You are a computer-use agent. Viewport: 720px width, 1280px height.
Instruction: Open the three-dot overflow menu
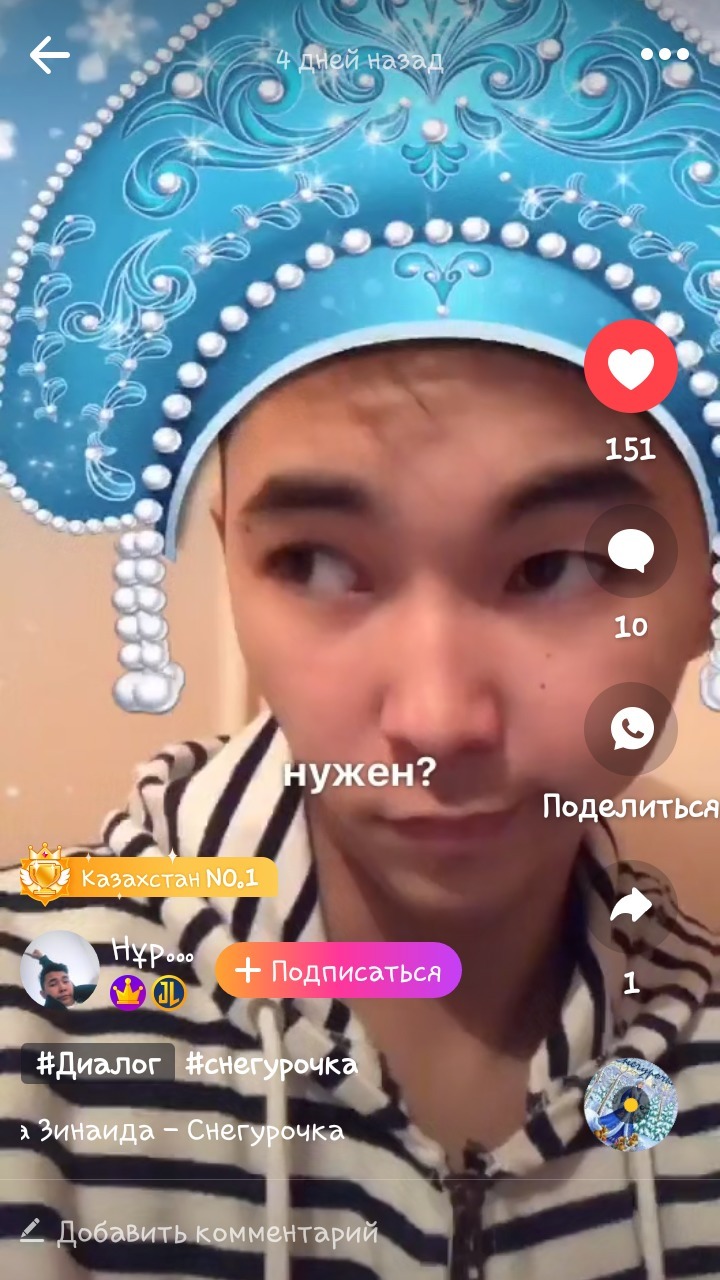coord(664,55)
